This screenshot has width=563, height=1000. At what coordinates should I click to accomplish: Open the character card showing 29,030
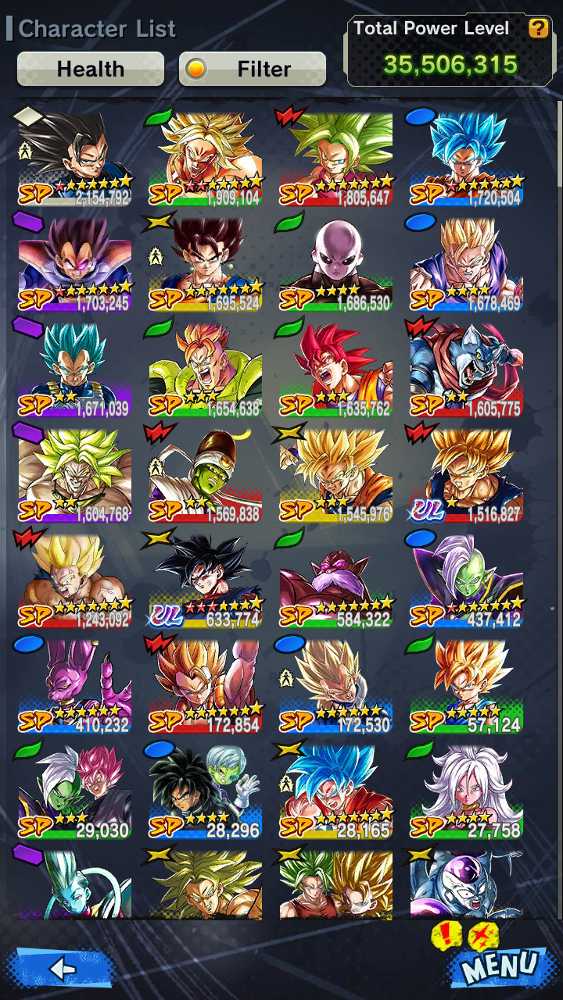point(75,791)
